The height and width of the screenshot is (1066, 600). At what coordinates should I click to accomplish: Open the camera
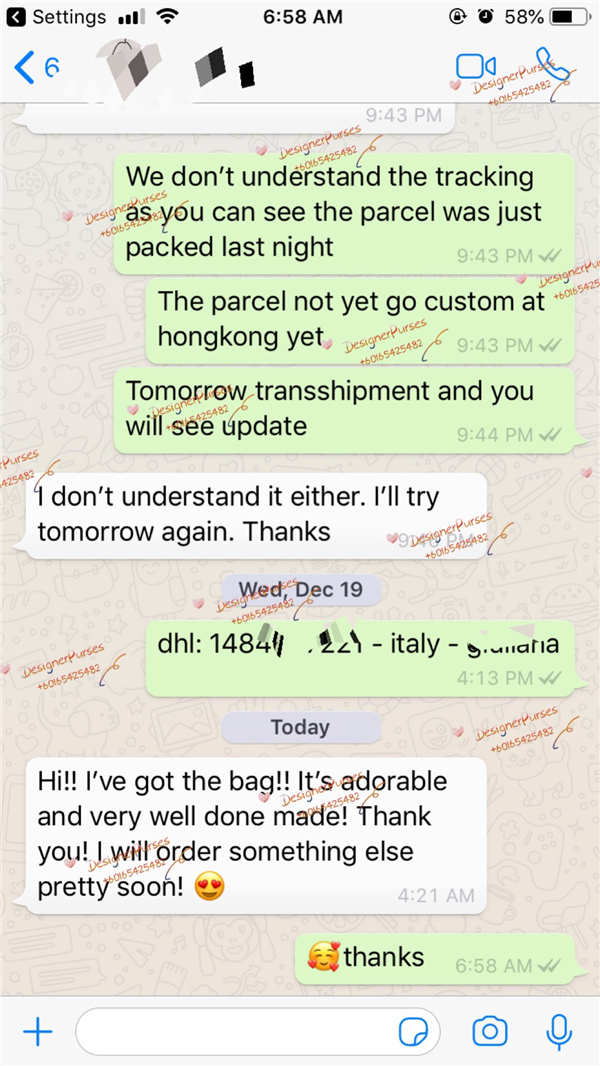[490, 1031]
